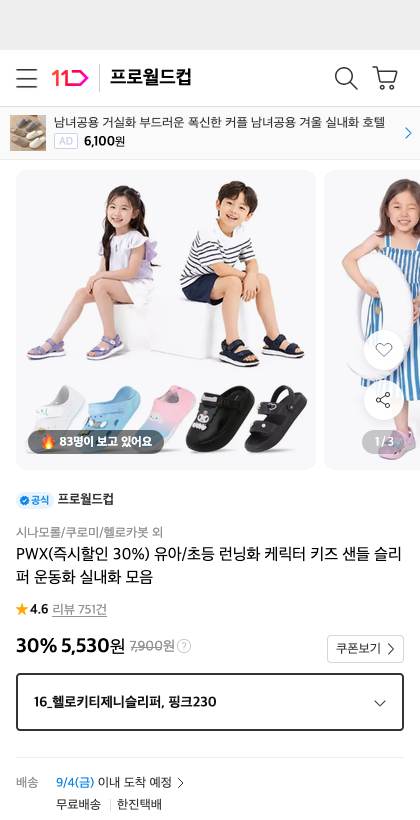Expand the 헬로키티제니슬리퍼 option dropdown
420x820 pixels.
tap(210, 702)
